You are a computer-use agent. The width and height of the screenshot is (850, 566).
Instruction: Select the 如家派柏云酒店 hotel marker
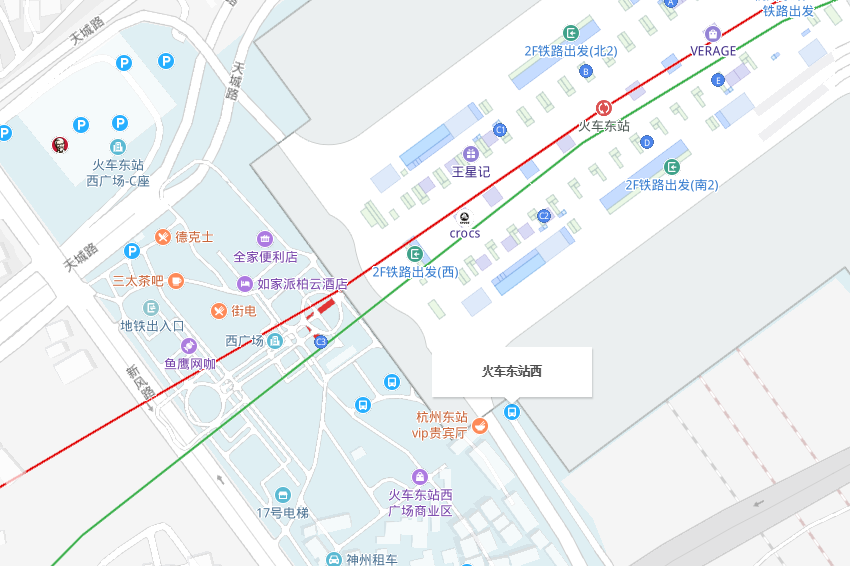[244, 284]
